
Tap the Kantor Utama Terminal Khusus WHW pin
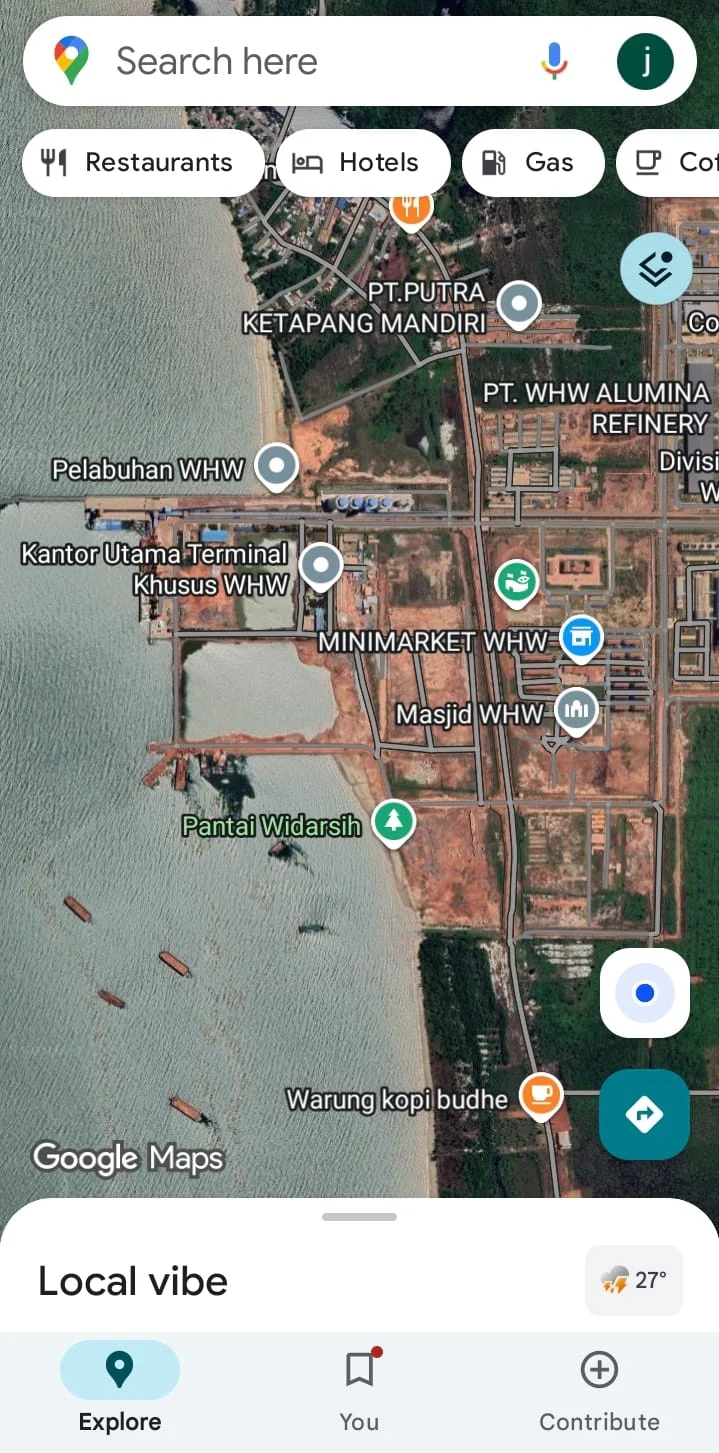(x=321, y=565)
